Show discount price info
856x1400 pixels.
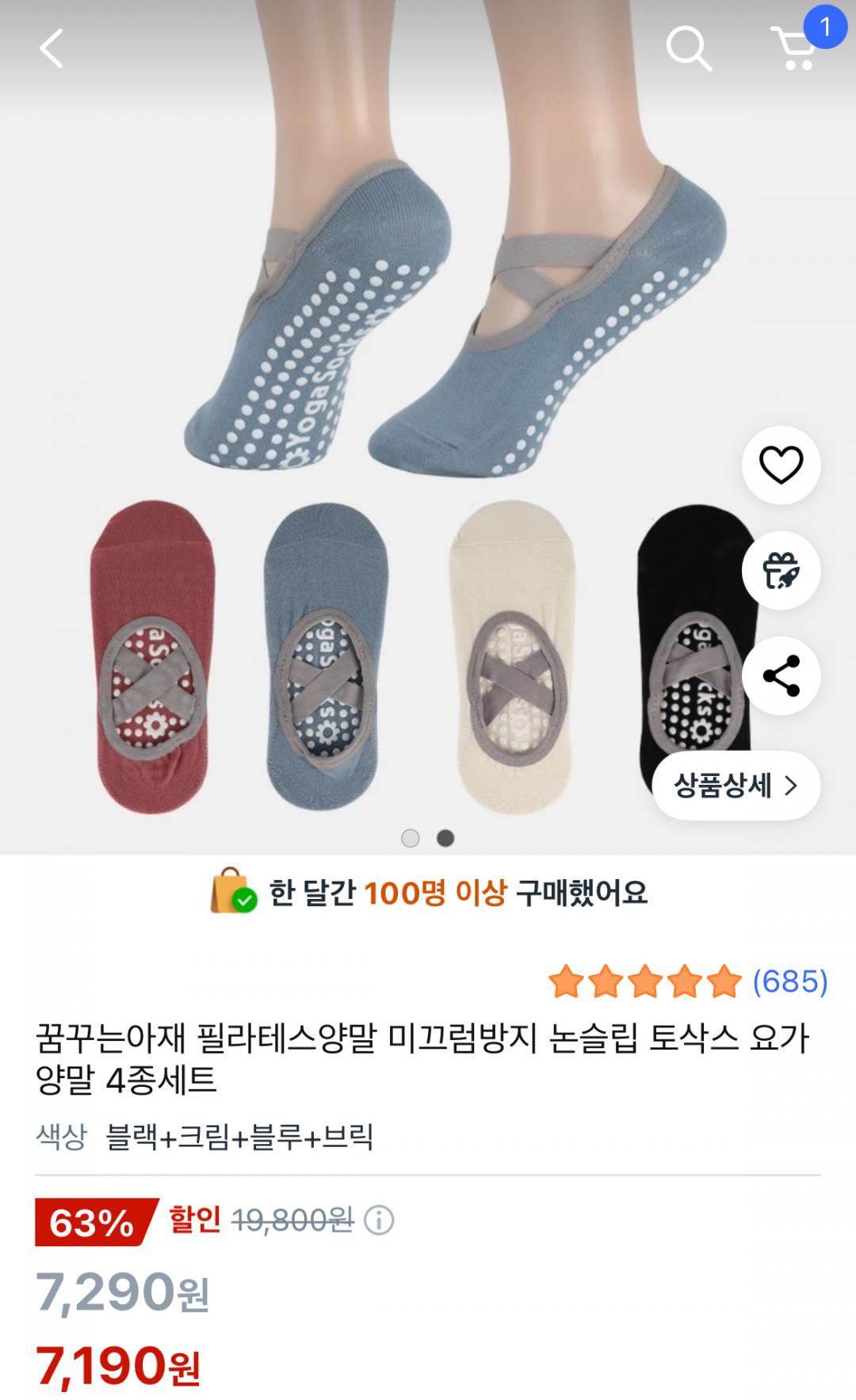[379, 1221]
